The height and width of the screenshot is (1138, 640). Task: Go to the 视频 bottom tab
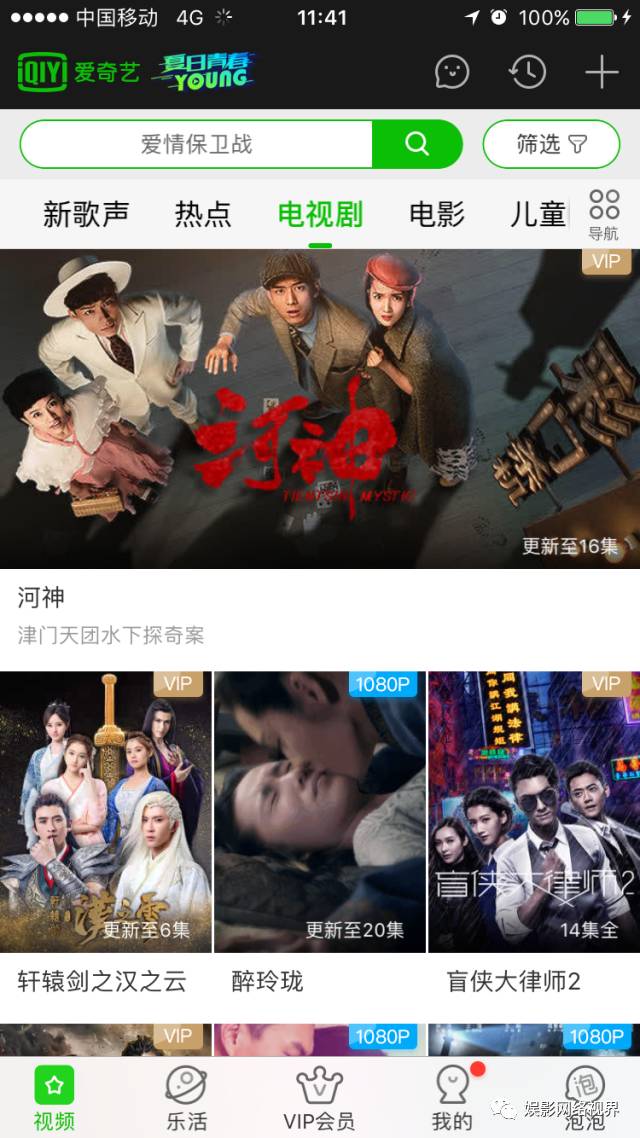54,1097
